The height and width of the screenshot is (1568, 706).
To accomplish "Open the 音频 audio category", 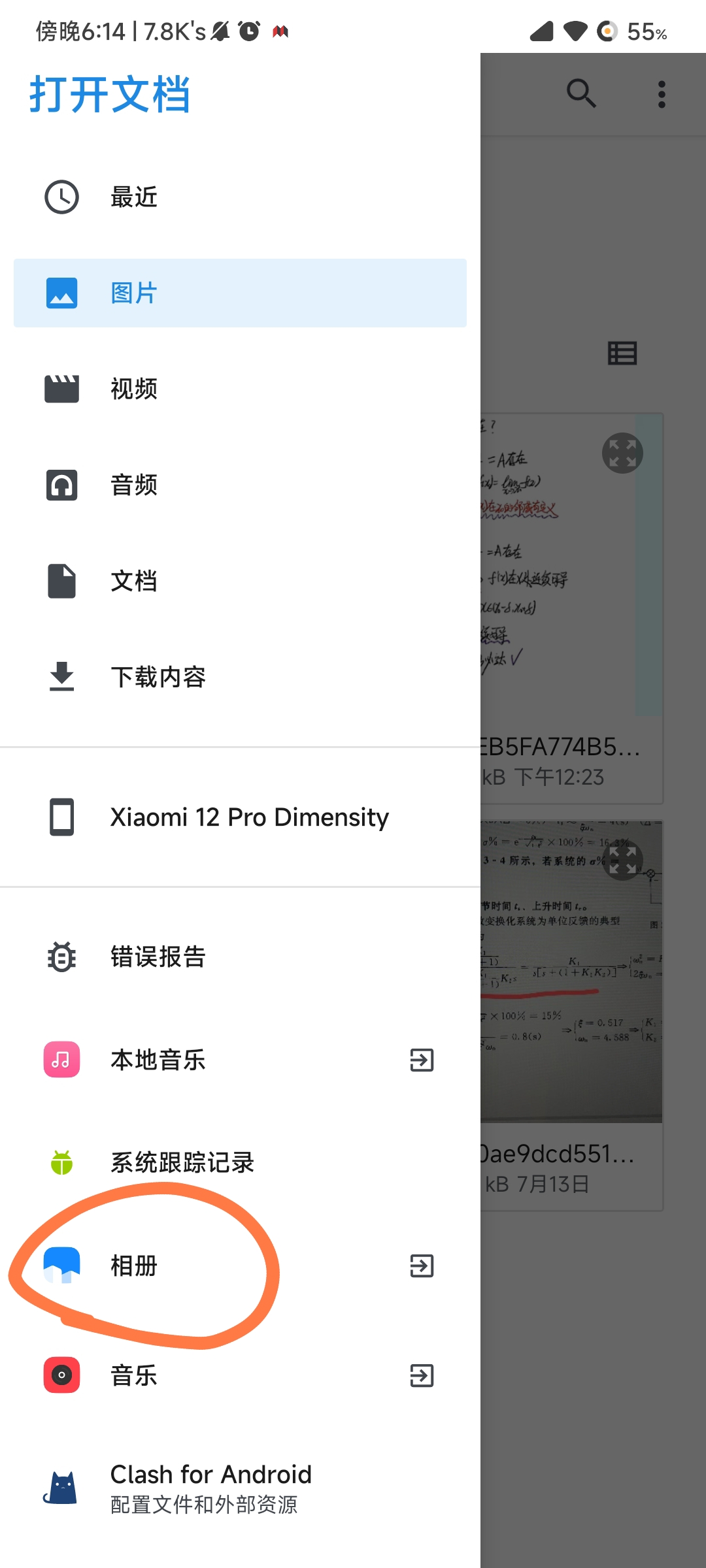I will [133, 485].
